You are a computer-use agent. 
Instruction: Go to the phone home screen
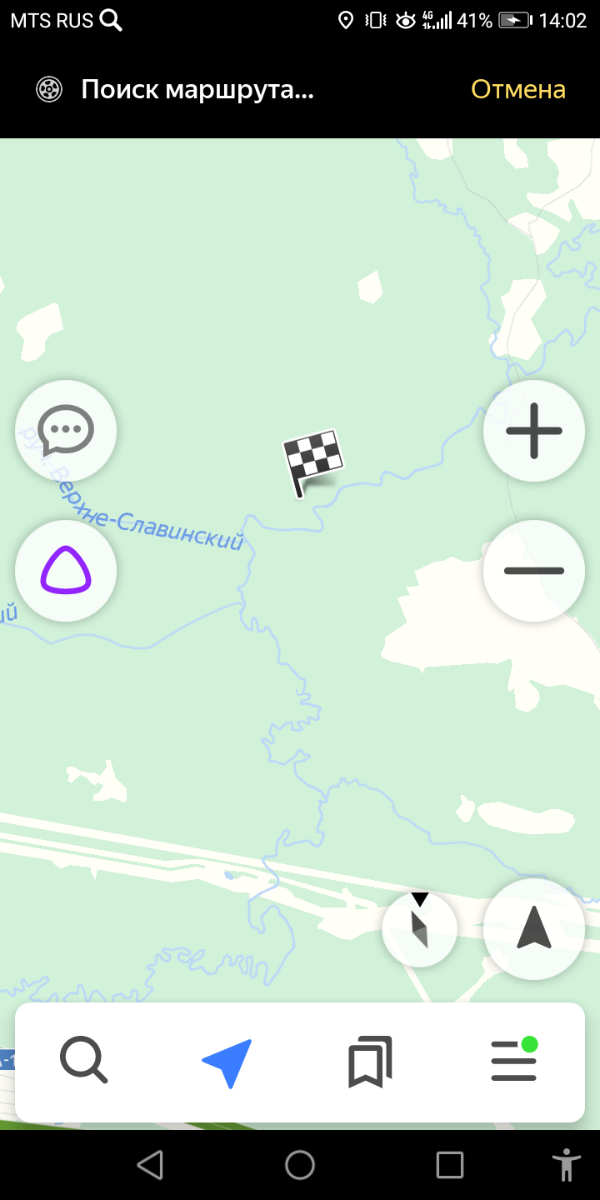click(x=300, y=1165)
